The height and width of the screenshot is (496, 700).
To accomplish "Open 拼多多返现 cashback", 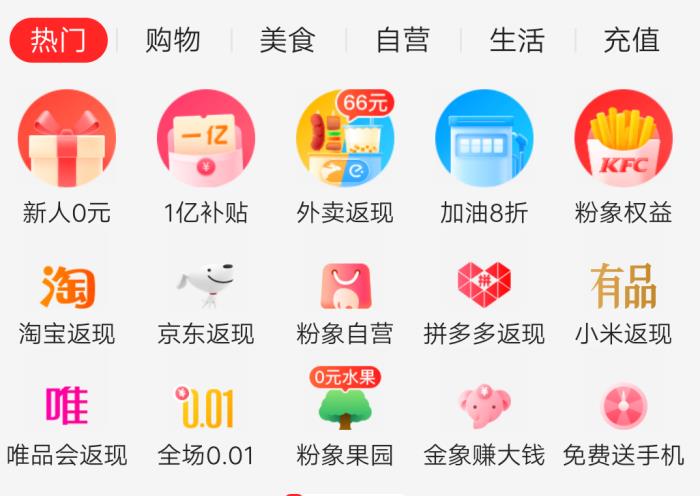I will tap(484, 288).
